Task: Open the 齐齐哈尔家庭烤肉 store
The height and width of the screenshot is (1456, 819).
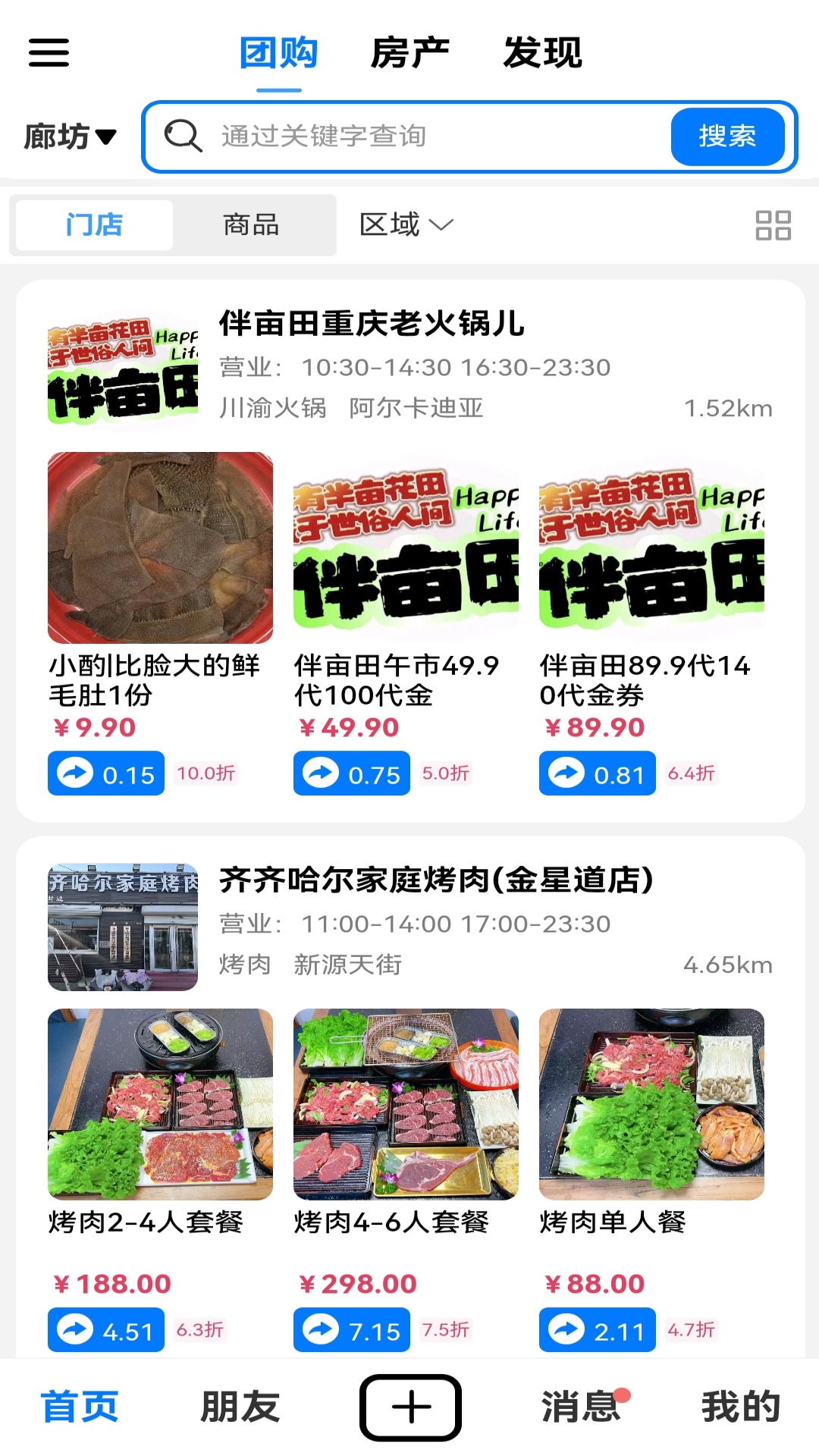Action: [436, 880]
